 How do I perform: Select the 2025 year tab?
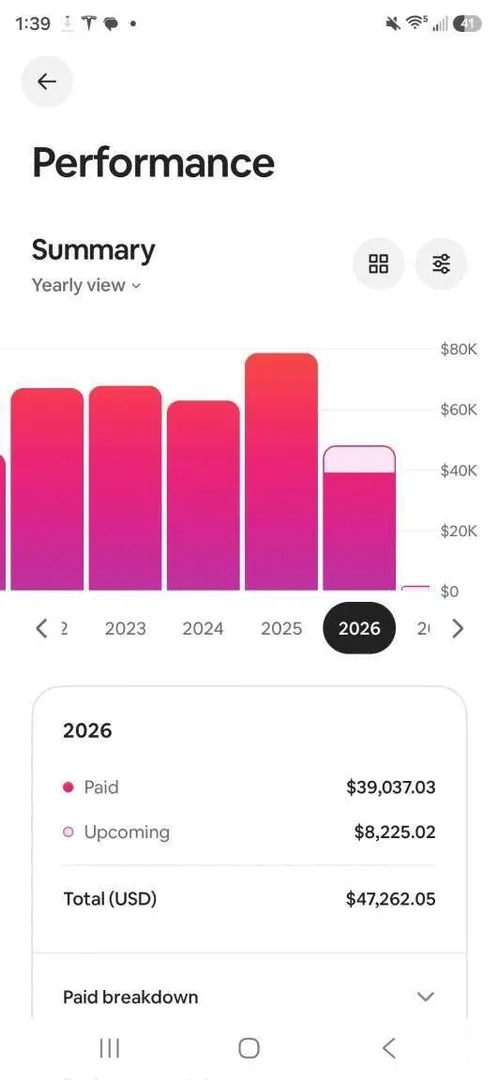[x=281, y=628]
